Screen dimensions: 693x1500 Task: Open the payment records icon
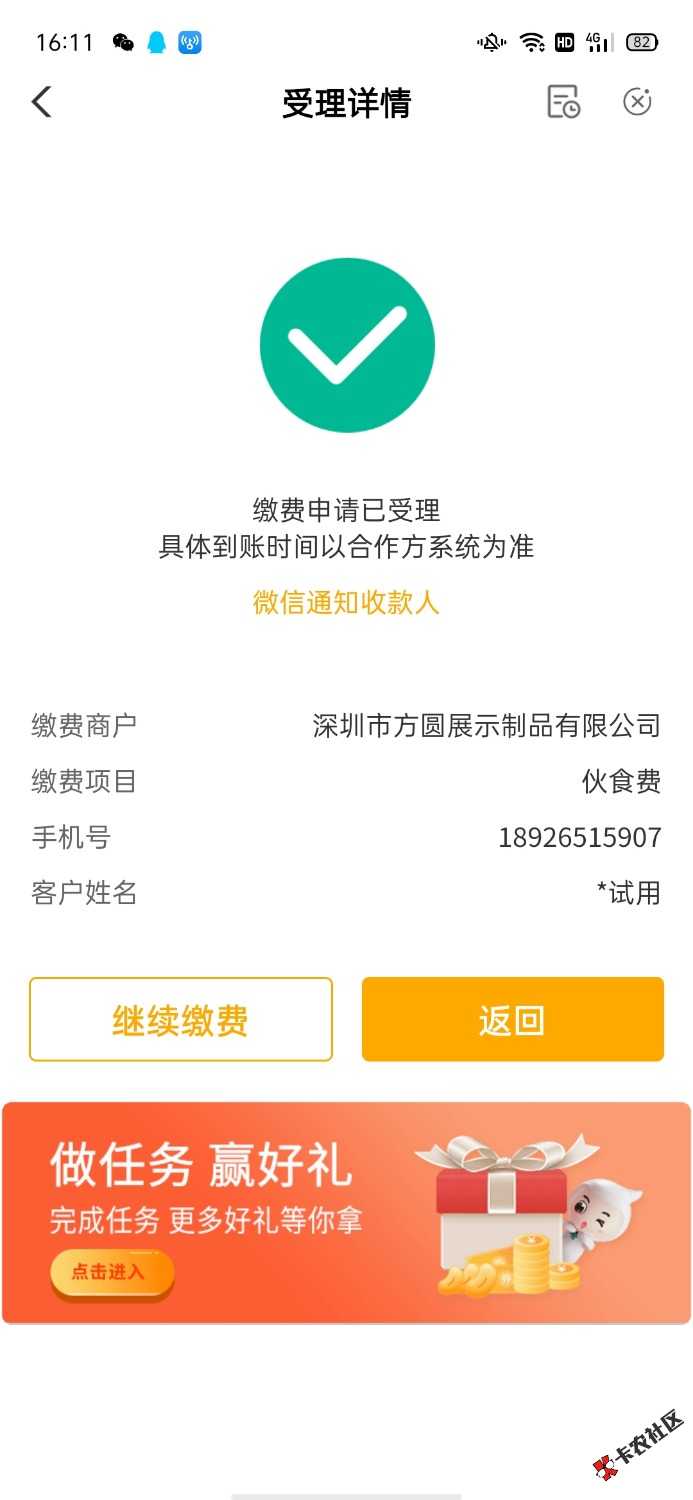pos(563,102)
